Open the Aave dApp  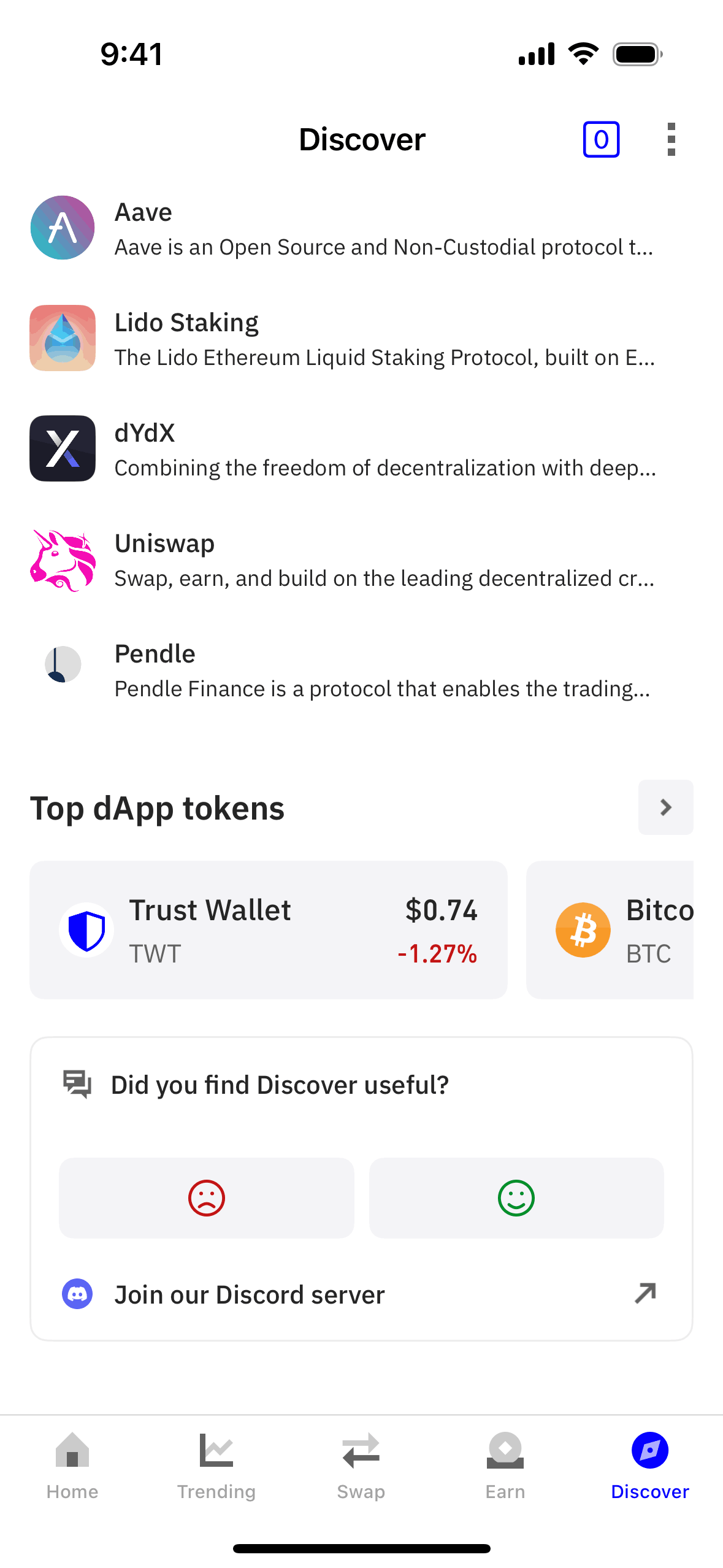tap(361, 228)
